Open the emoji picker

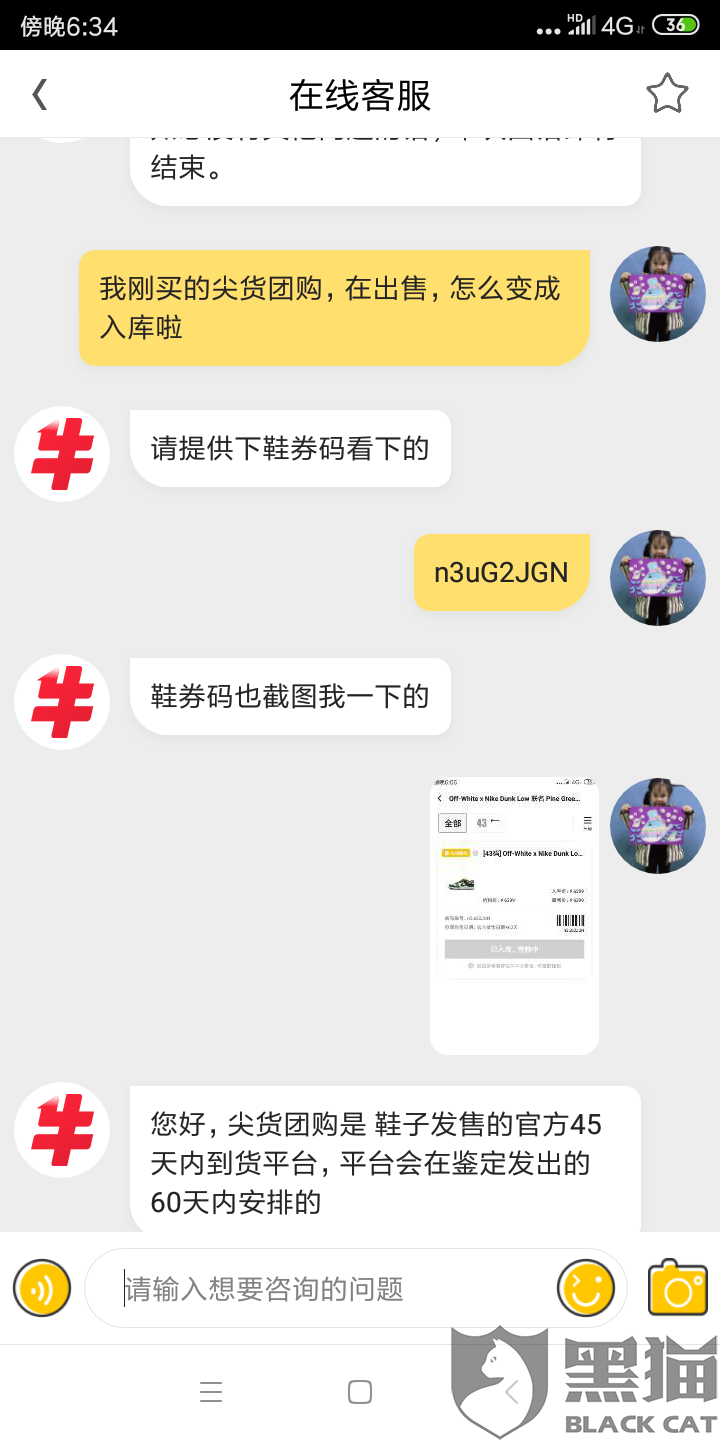(586, 1288)
